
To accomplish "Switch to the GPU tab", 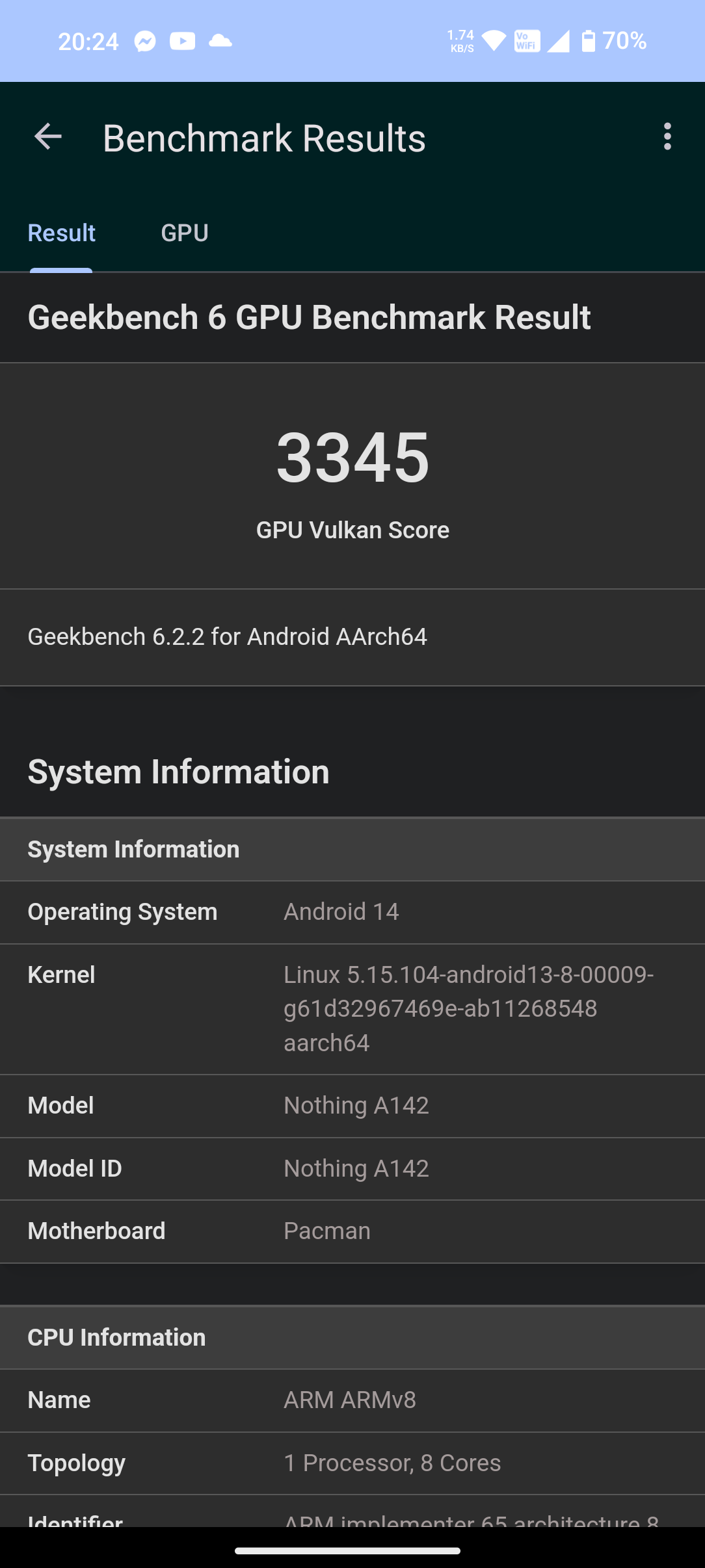I will (x=185, y=233).
